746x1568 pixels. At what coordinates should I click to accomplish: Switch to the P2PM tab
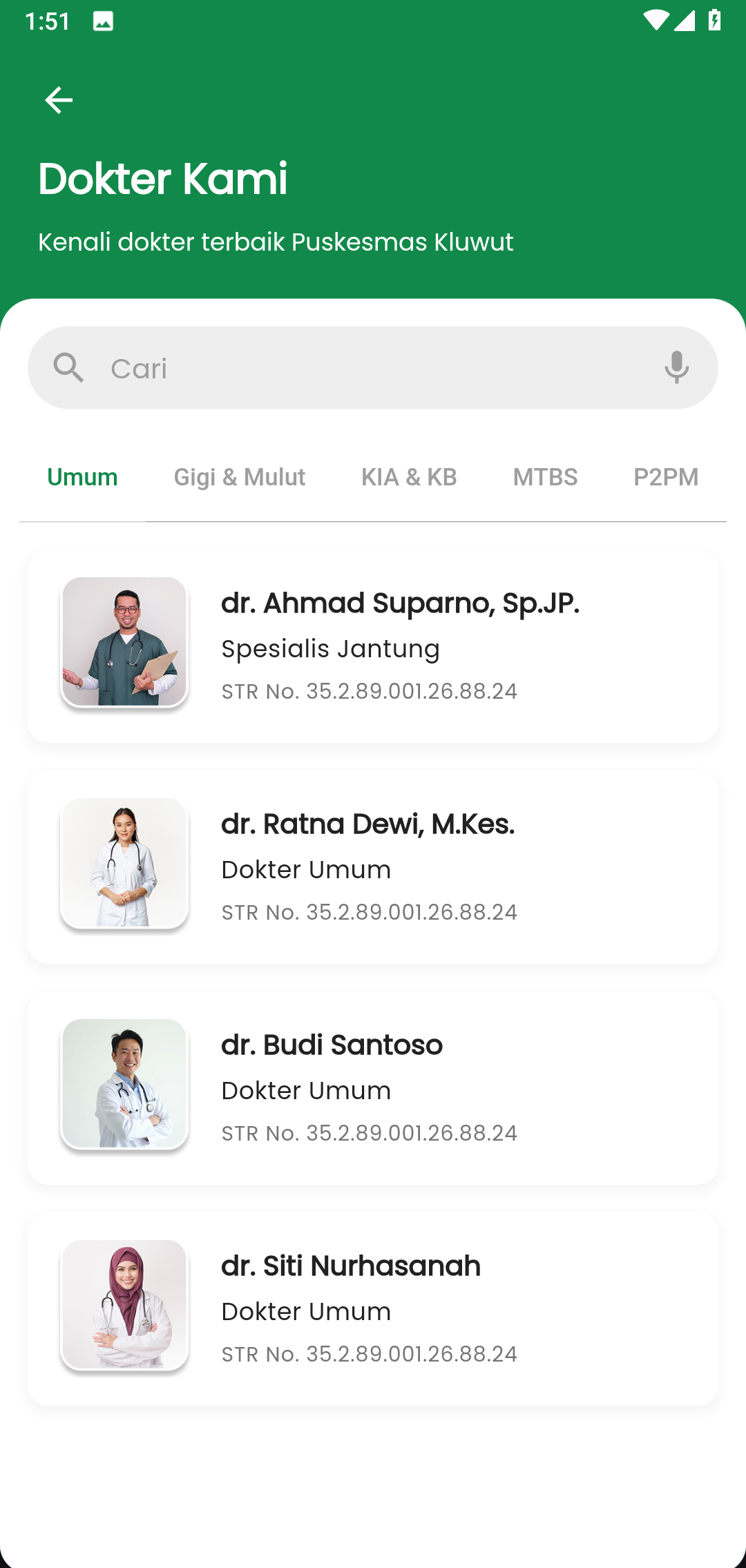(667, 476)
